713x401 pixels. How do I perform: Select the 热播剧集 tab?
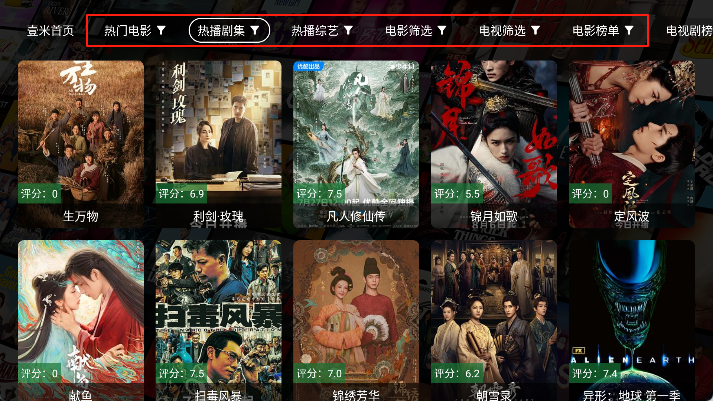coord(229,31)
